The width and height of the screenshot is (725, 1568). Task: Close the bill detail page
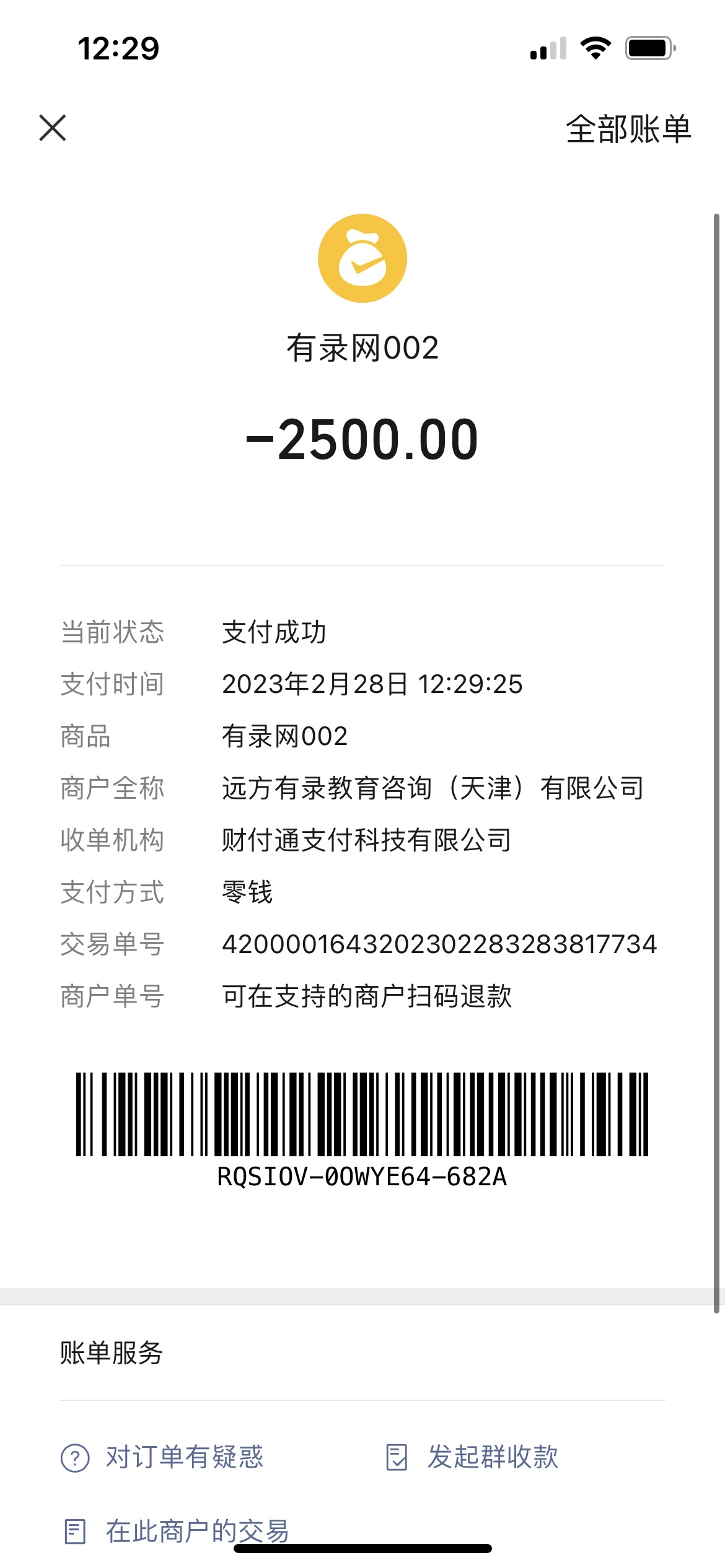(53, 128)
